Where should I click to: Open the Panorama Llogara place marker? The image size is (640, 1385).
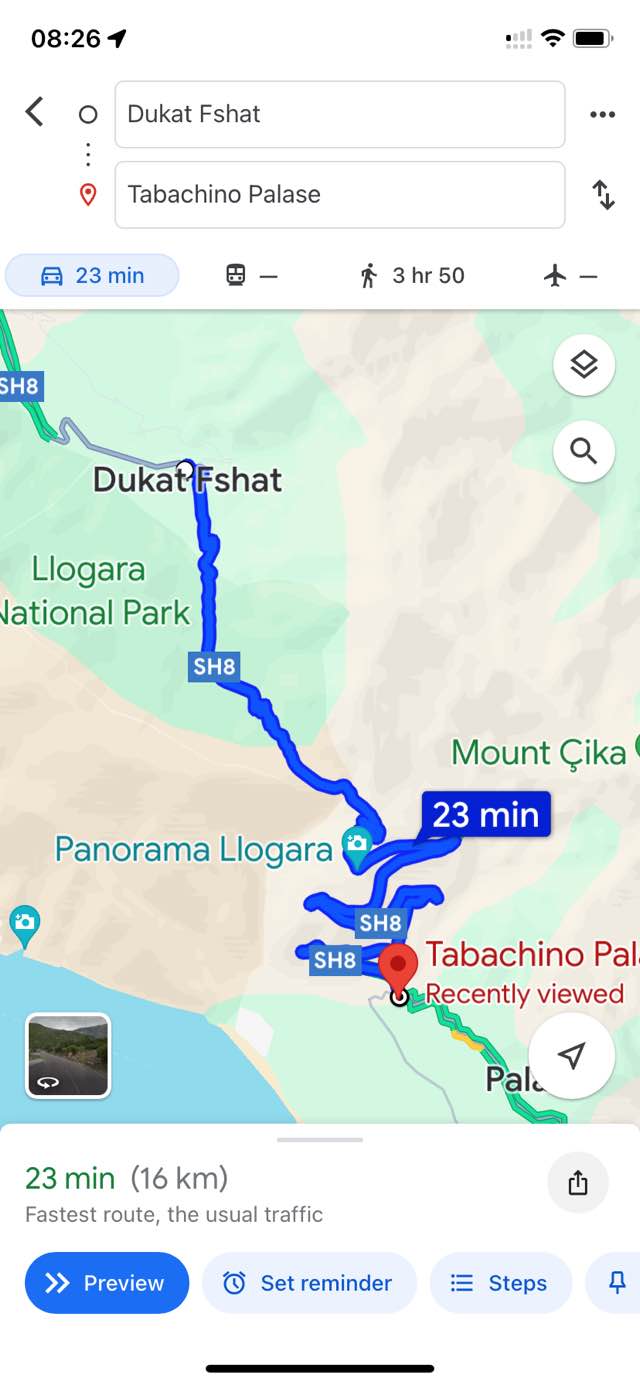click(356, 846)
